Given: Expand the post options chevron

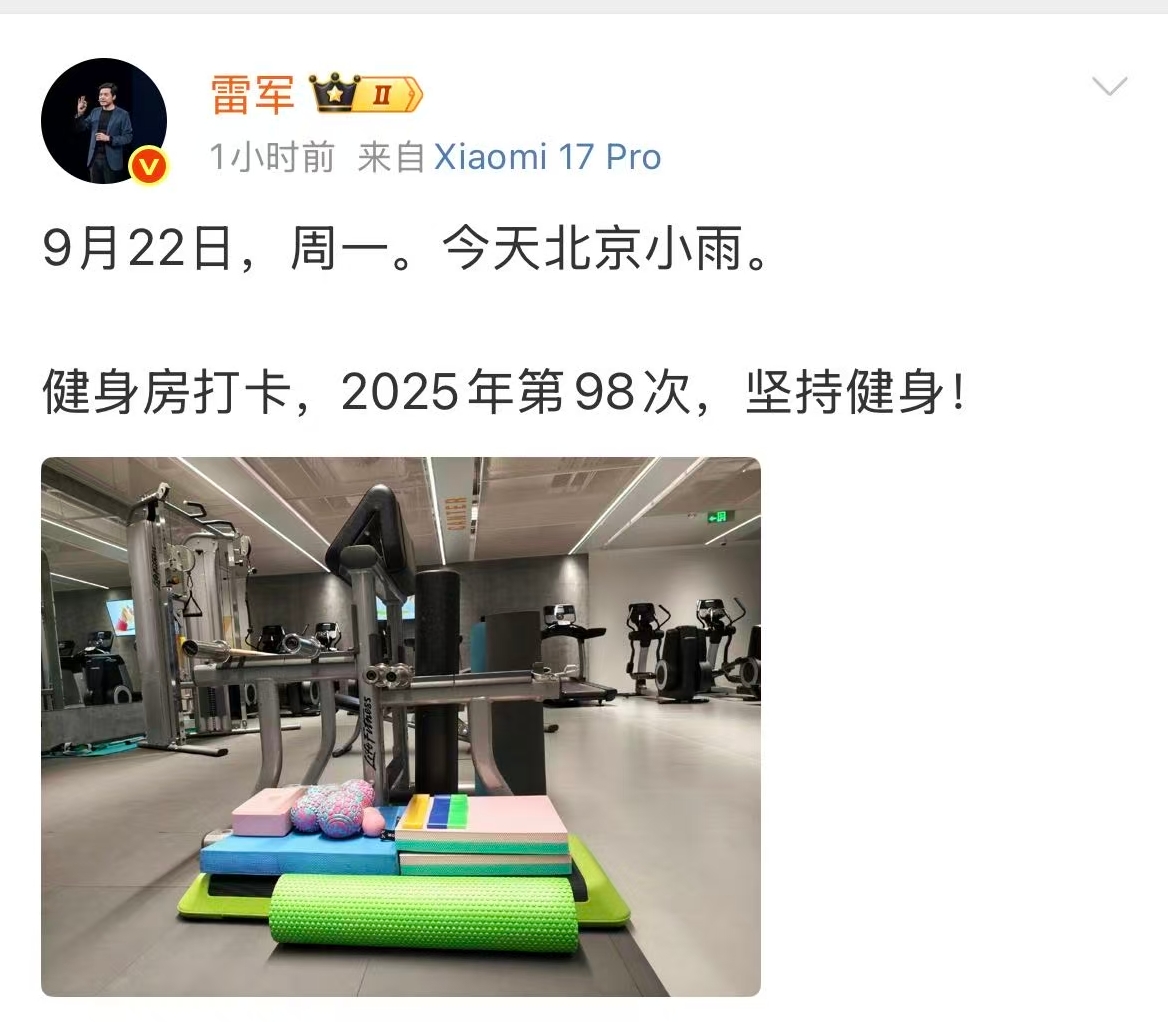Looking at the screenshot, I should click(x=1109, y=87).
